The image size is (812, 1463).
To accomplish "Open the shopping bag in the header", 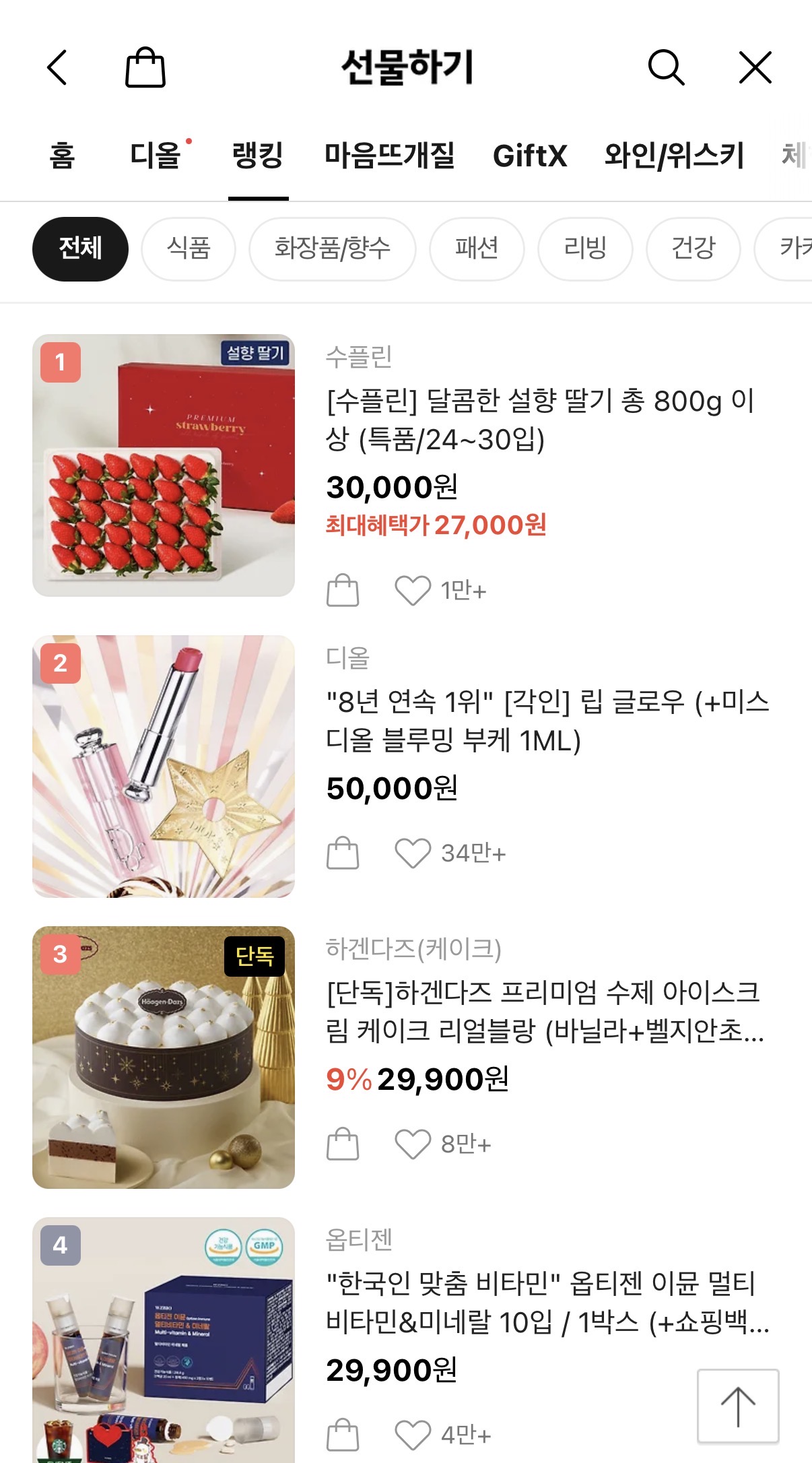I will pos(145,68).
